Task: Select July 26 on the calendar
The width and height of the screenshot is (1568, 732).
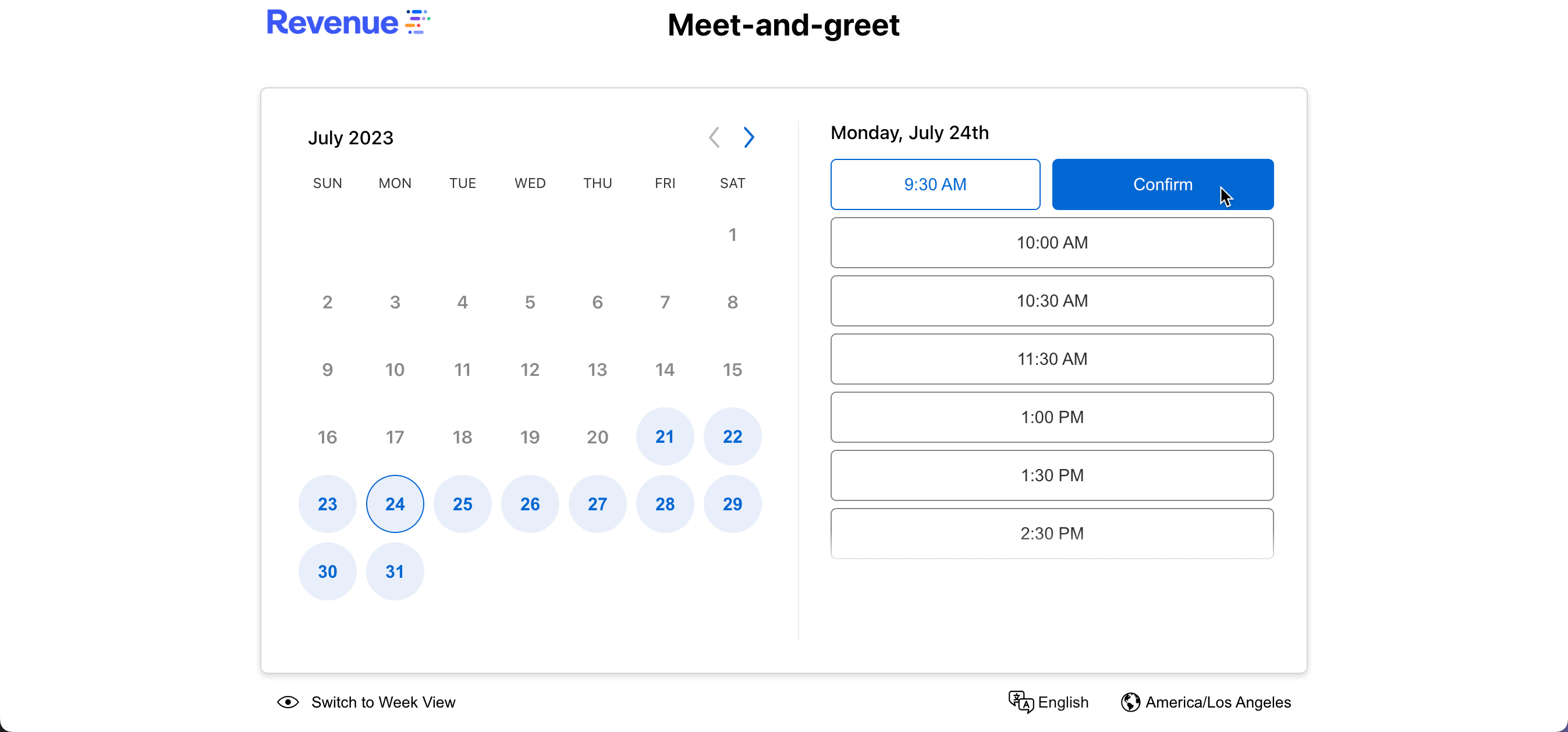Action: click(530, 504)
